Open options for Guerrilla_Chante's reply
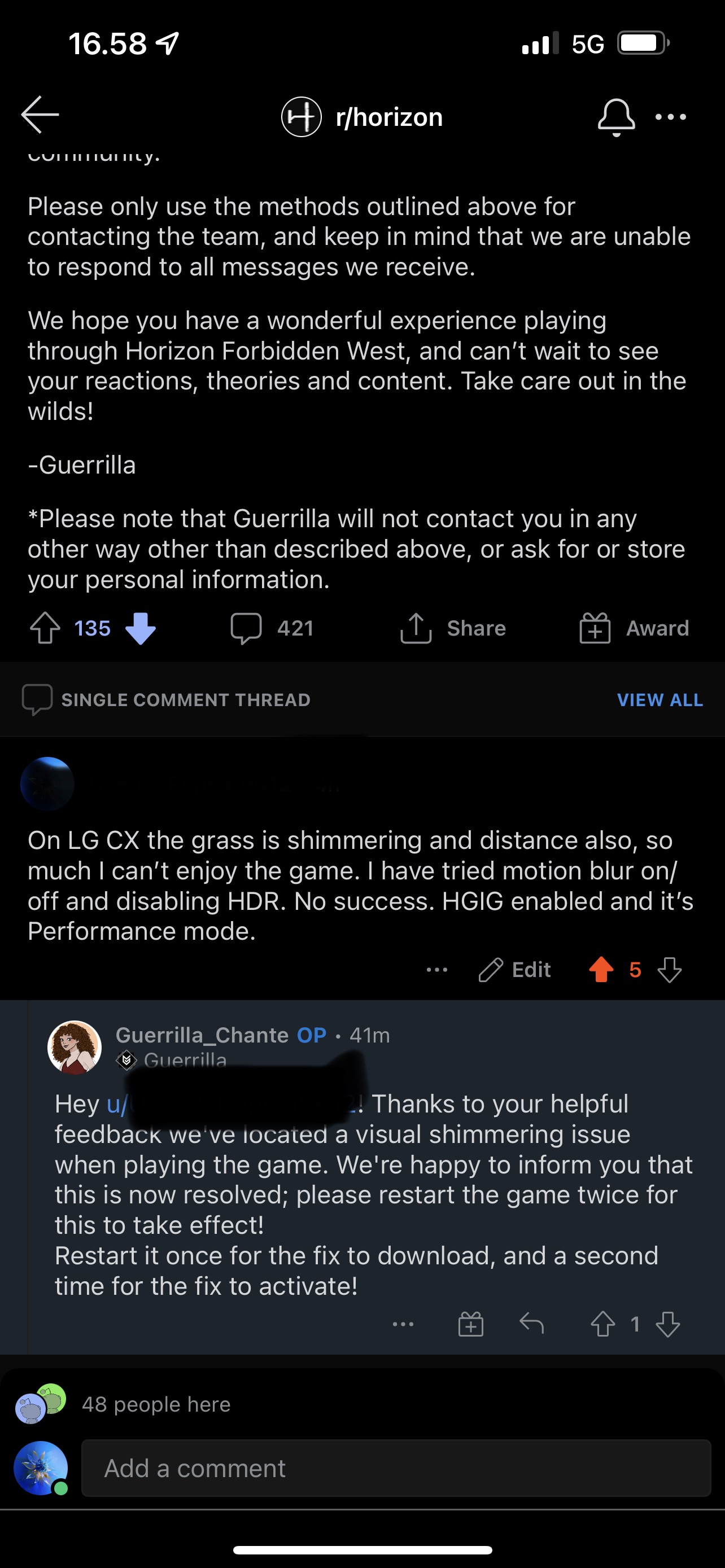This screenshot has width=725, height=1568. [403, 1324]
